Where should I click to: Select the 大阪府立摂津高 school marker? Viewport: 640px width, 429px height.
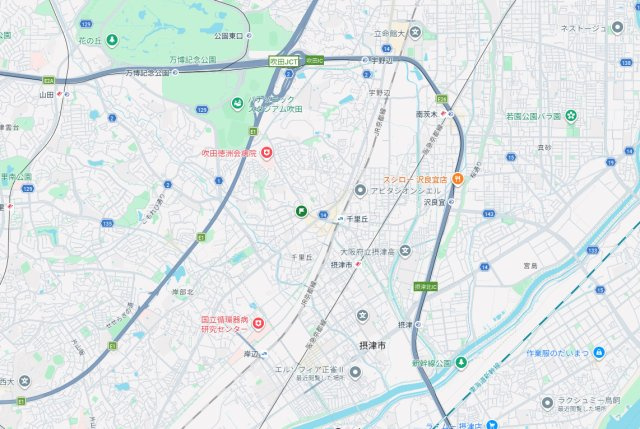405,251
